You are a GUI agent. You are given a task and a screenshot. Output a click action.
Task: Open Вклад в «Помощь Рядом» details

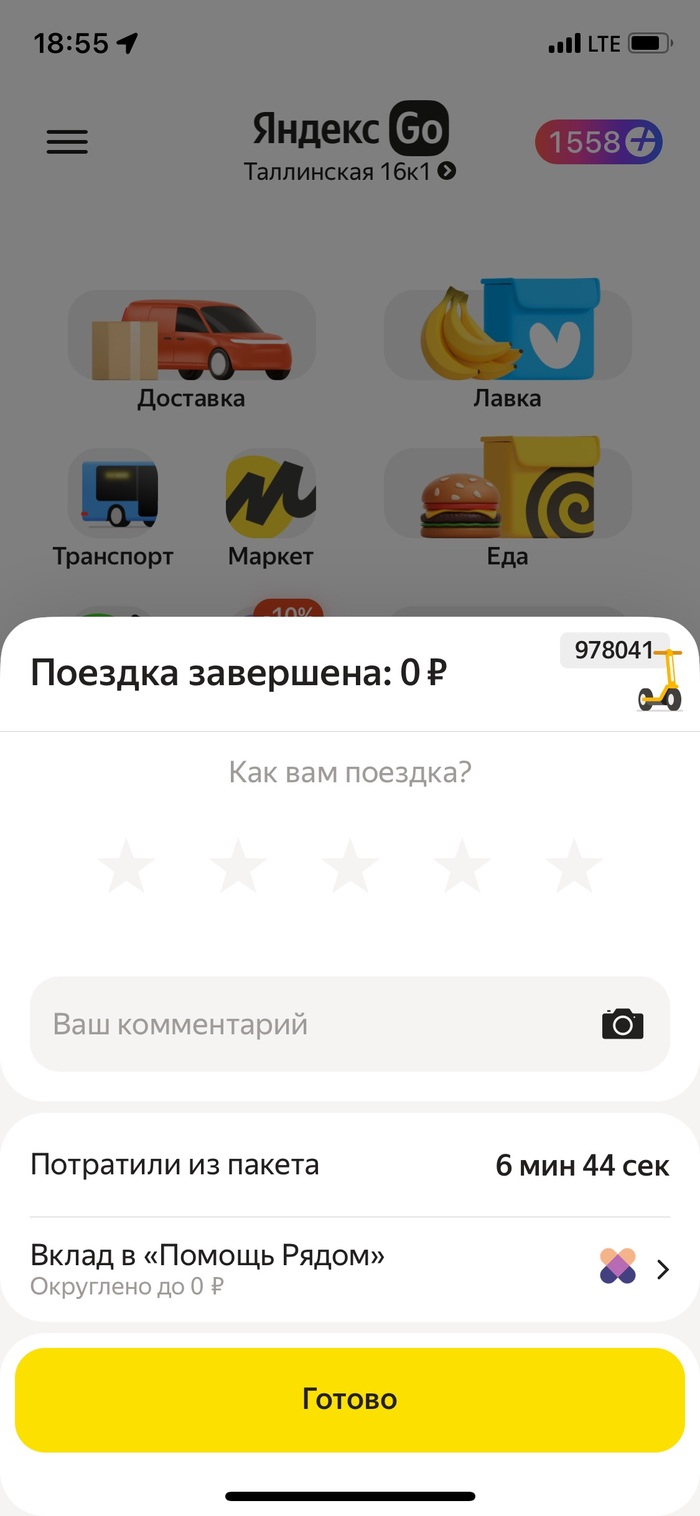[350, 1269]
